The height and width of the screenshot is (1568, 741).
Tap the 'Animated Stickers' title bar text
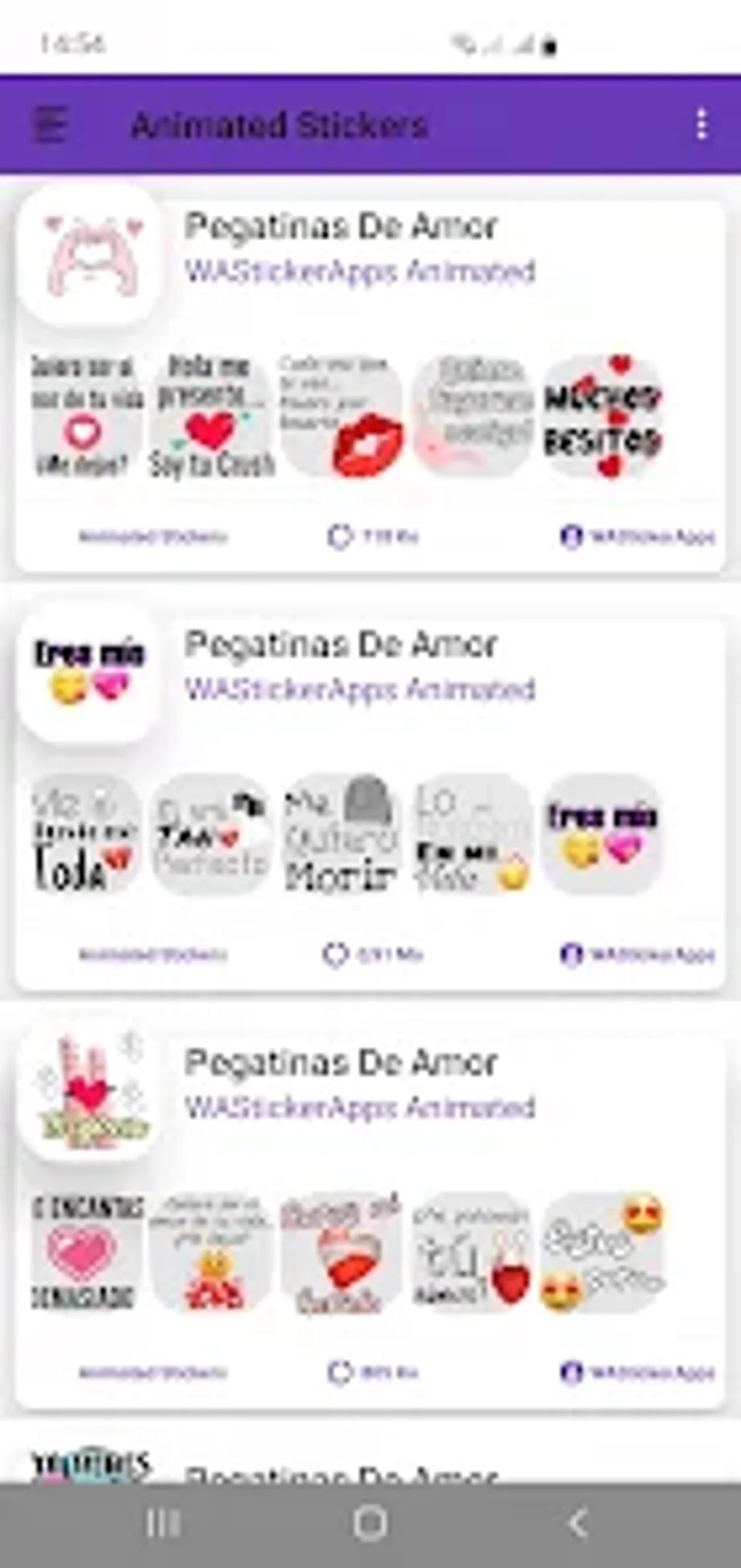click(280, 125)
